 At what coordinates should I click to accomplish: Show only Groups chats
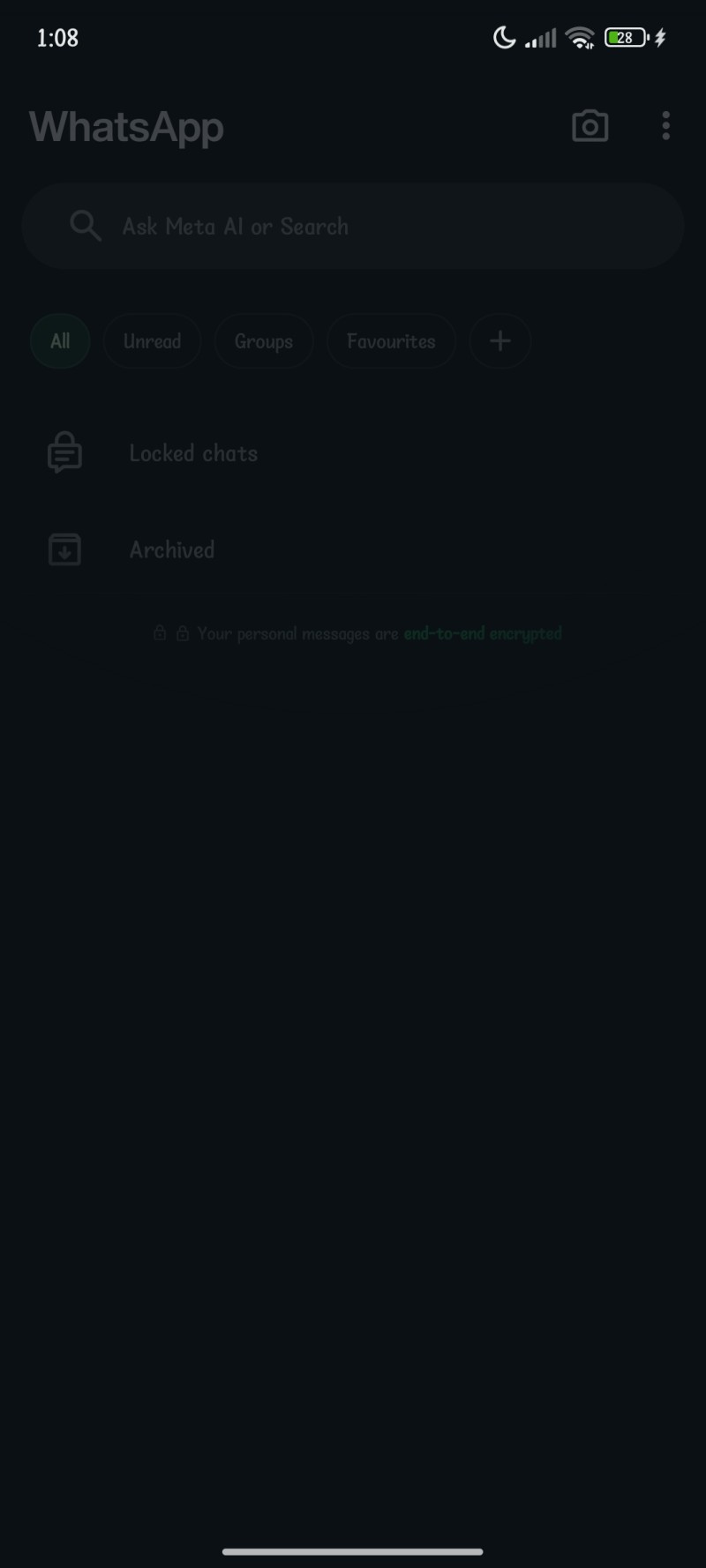pyautogui.click(x=264, y=341)
